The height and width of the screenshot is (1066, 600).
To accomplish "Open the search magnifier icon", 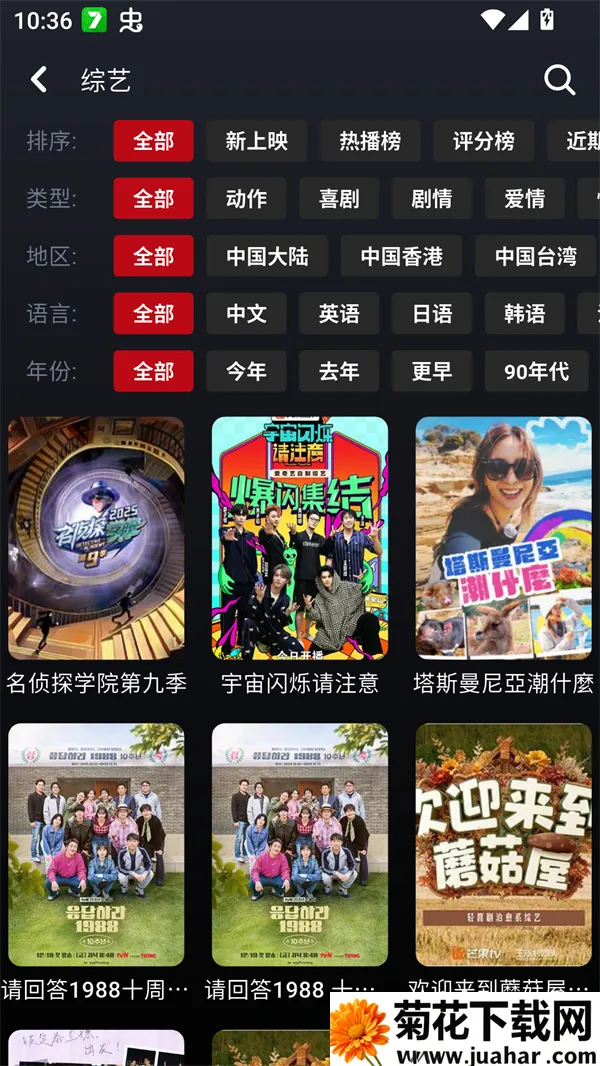I will [x=559, y=80].
